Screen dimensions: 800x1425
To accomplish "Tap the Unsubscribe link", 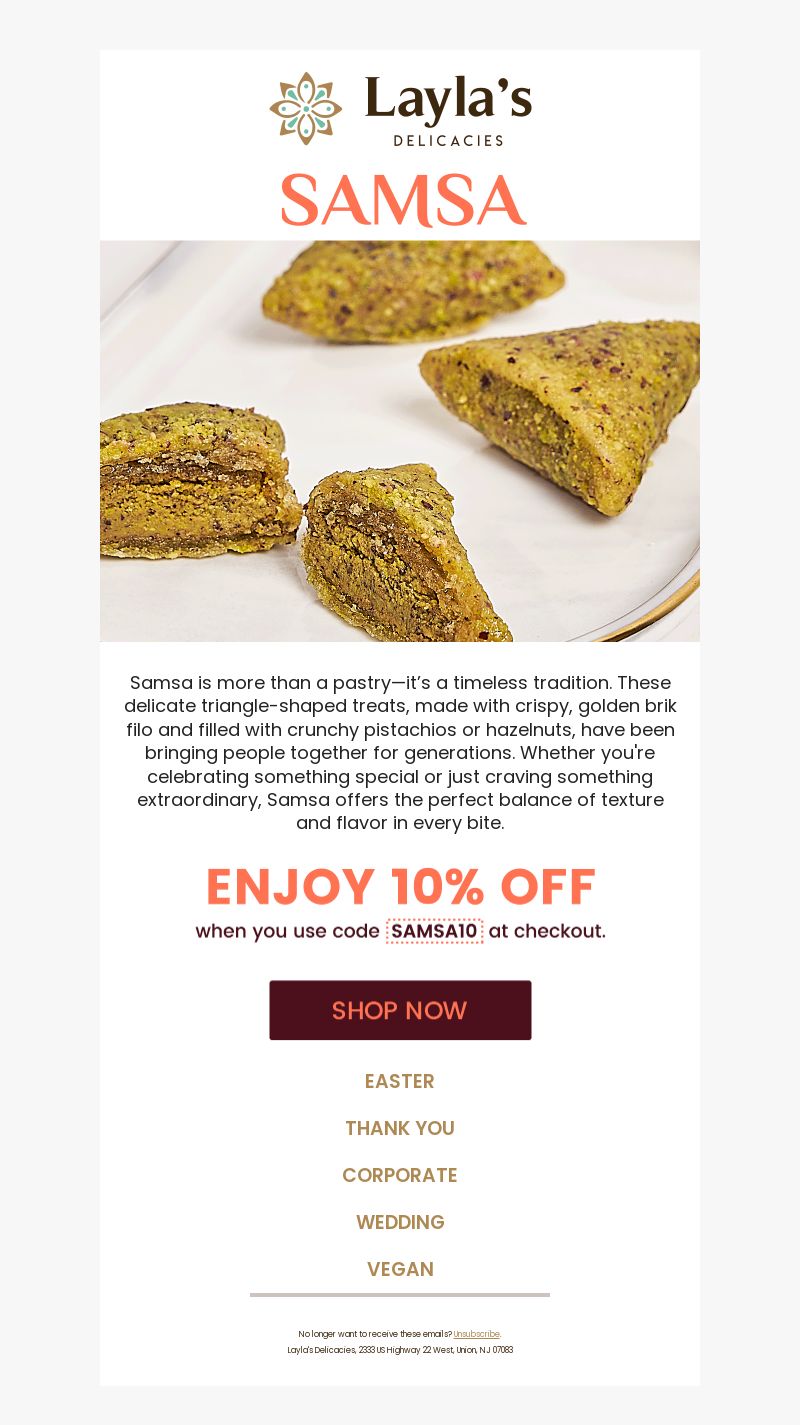I will click(x=476, y=1334).
